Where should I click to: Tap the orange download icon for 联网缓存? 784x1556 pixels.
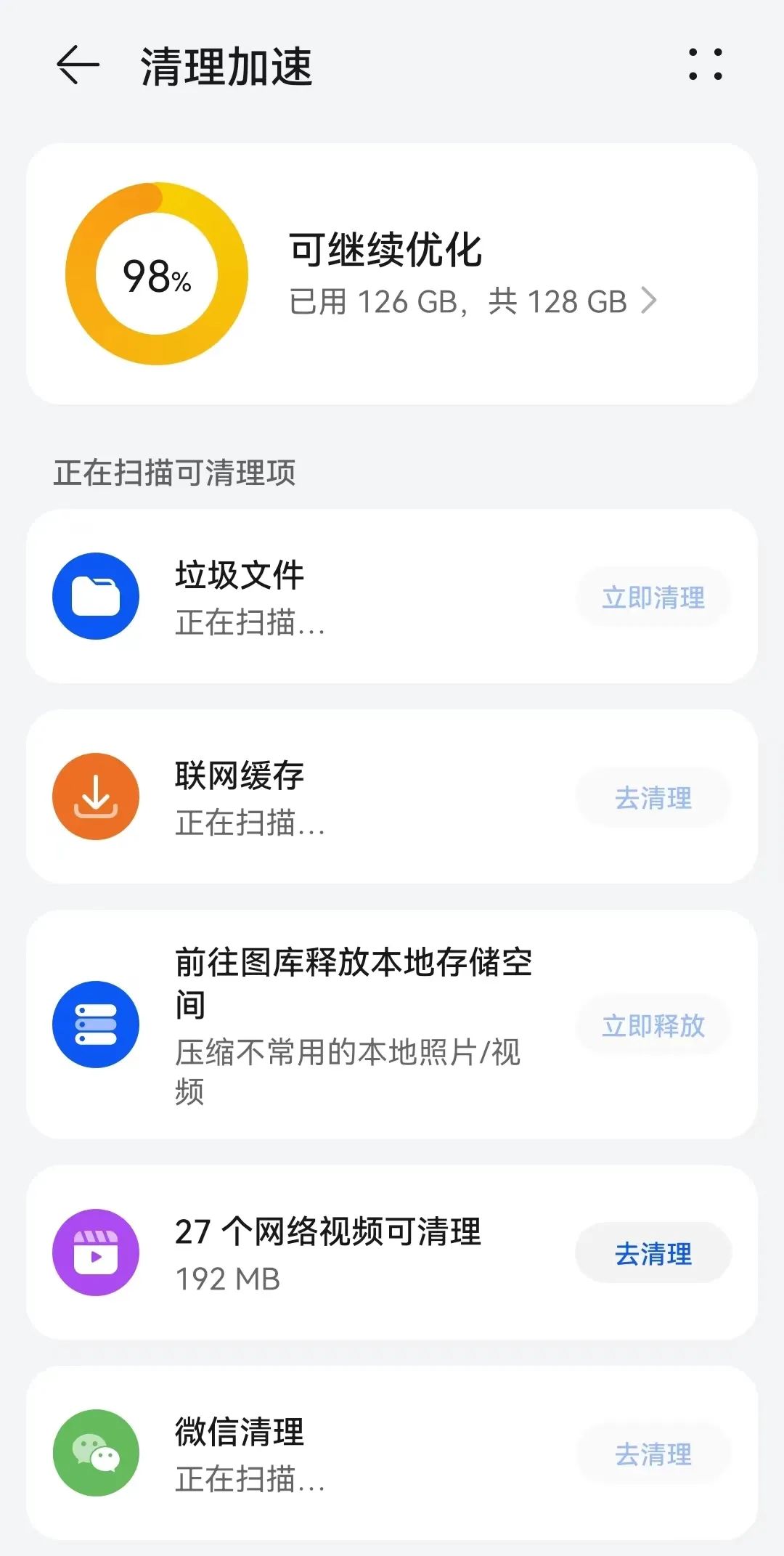click(x=95, y=796)
